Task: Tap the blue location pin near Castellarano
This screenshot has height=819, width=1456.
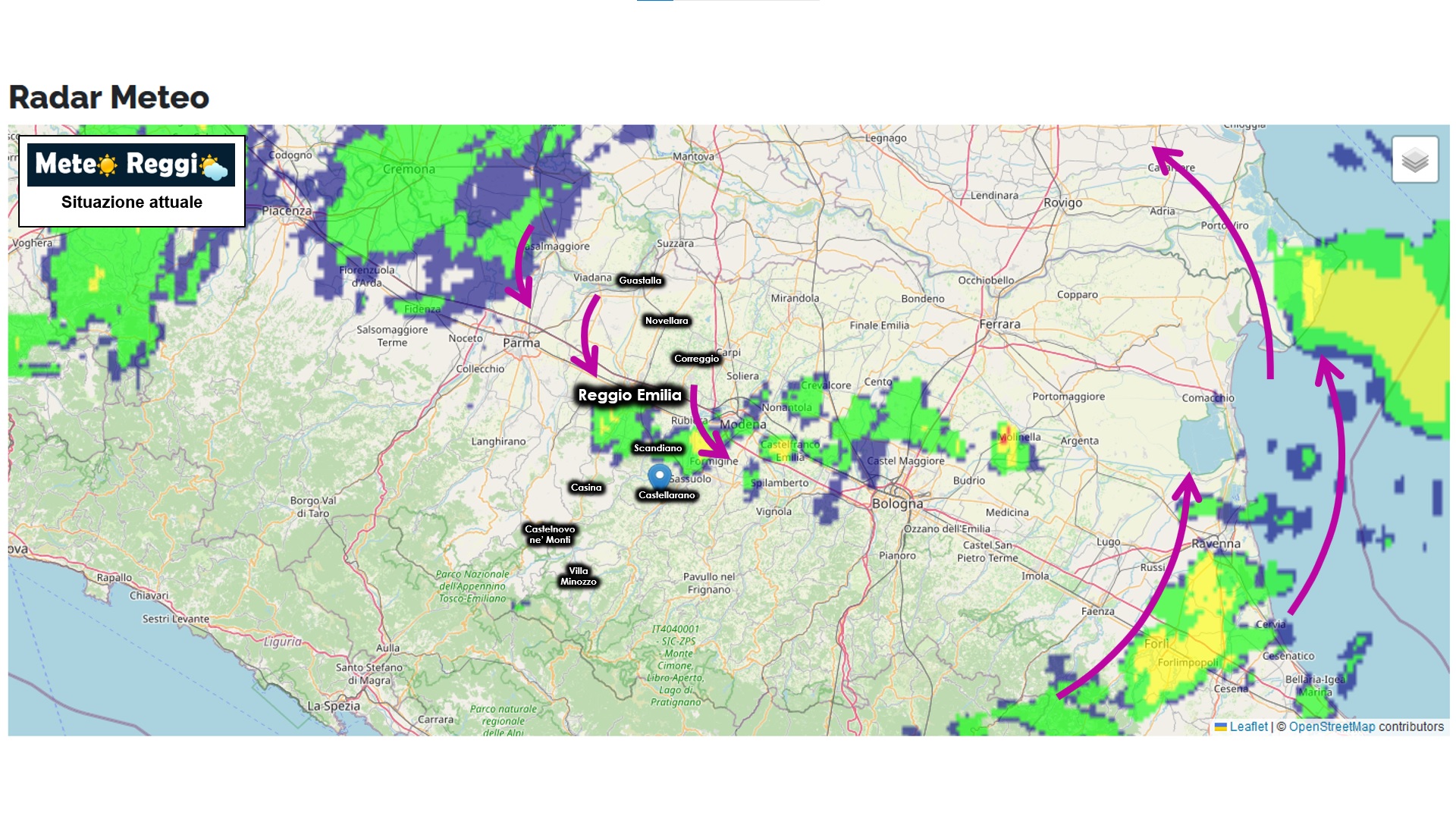Action: pos(659,475)
